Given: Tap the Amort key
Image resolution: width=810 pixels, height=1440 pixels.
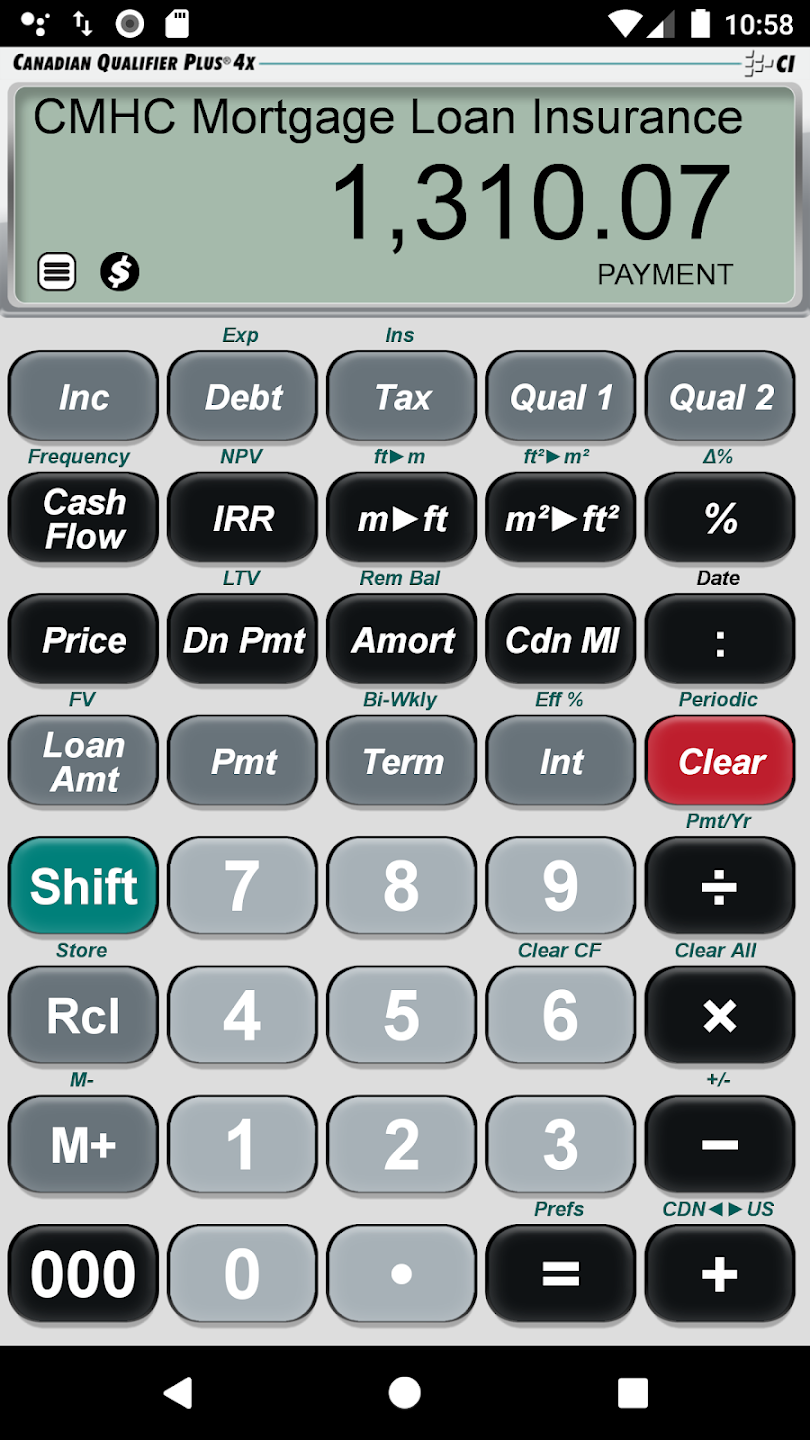Looking at the screenshot, I should click(x=402, y=640).
